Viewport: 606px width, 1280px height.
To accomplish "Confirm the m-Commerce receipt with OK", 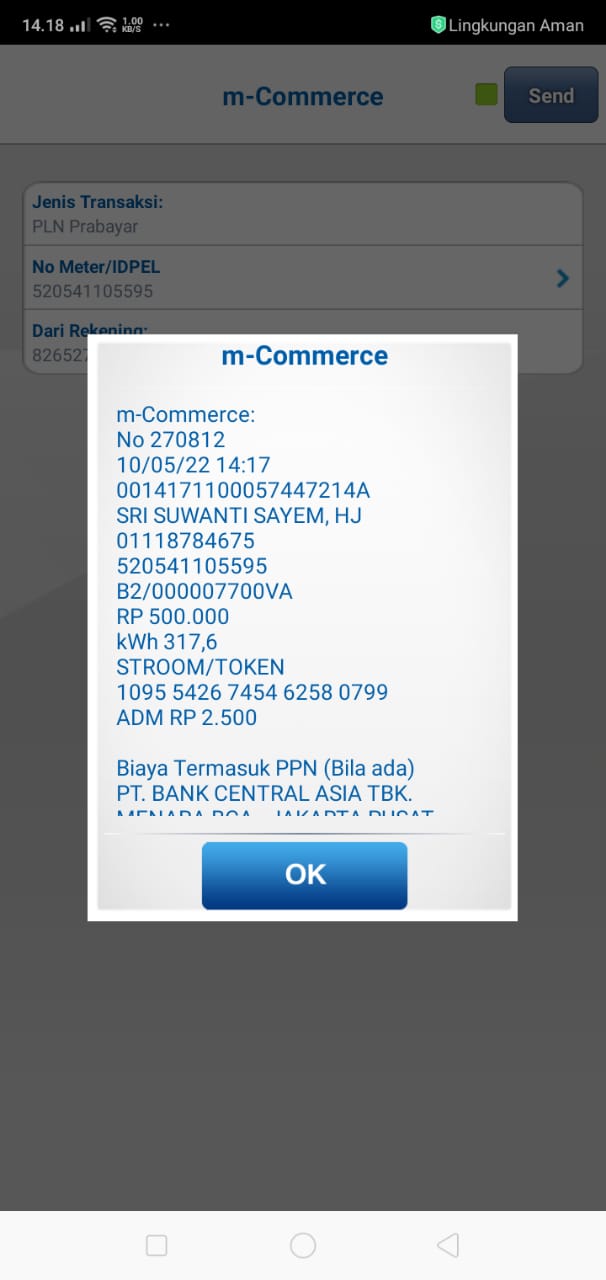I will 304,875.
